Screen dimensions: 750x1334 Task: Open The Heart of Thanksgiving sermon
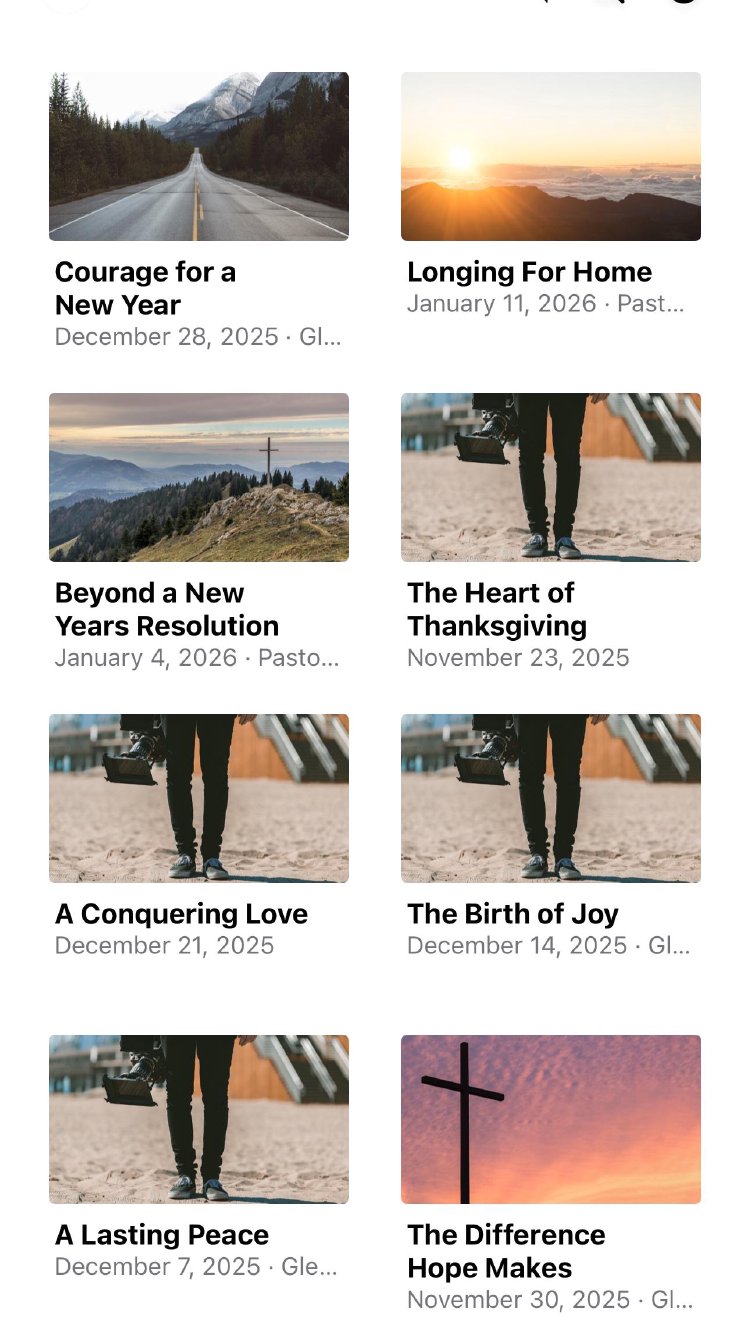click(551, 478)
